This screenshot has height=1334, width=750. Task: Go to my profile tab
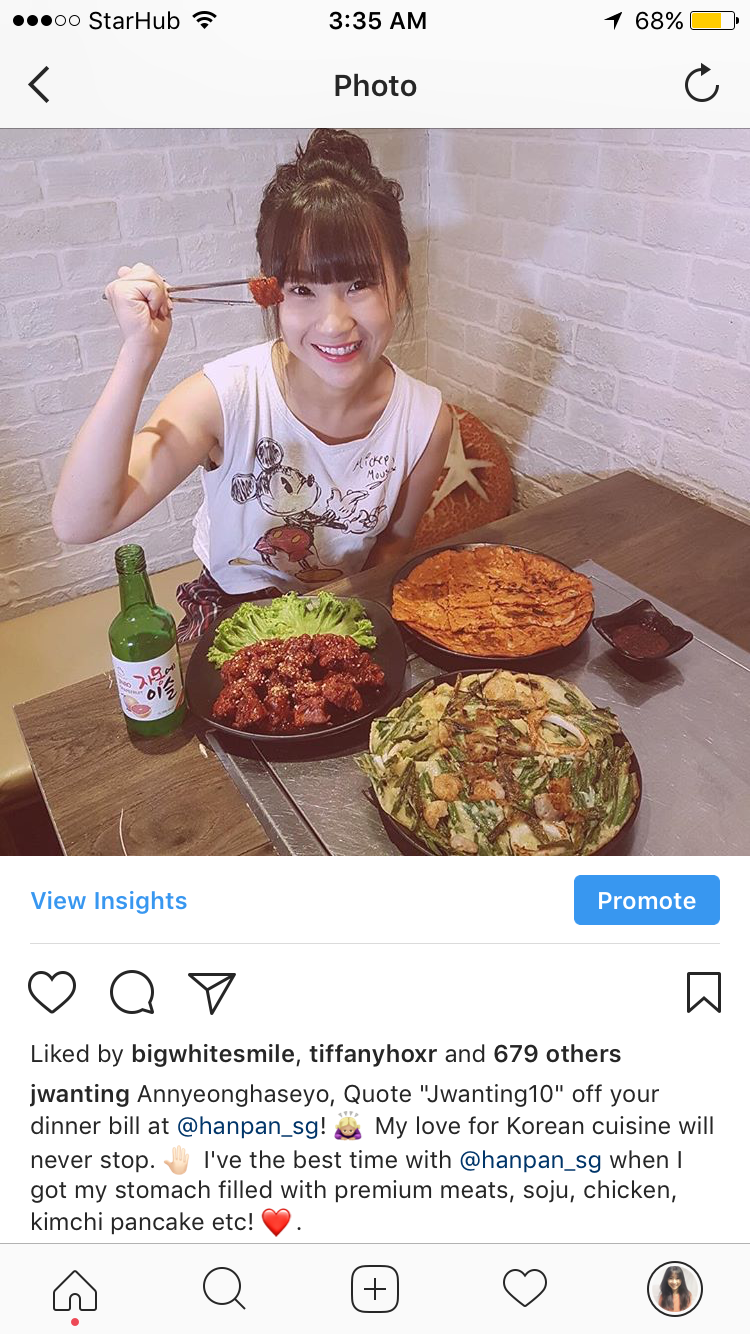click(675, 1288)
